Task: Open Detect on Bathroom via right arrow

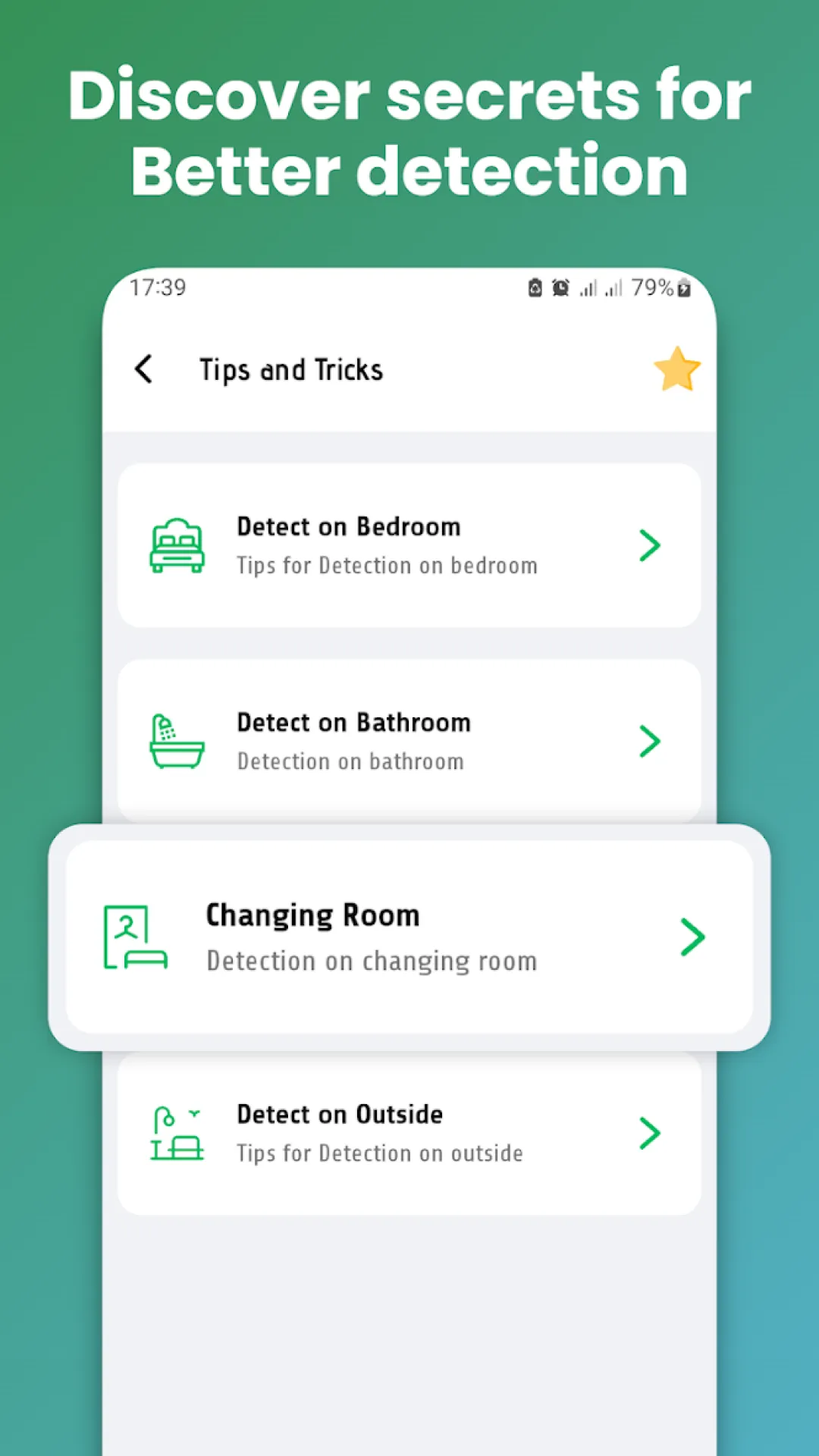Action: (x=649, y=741)
